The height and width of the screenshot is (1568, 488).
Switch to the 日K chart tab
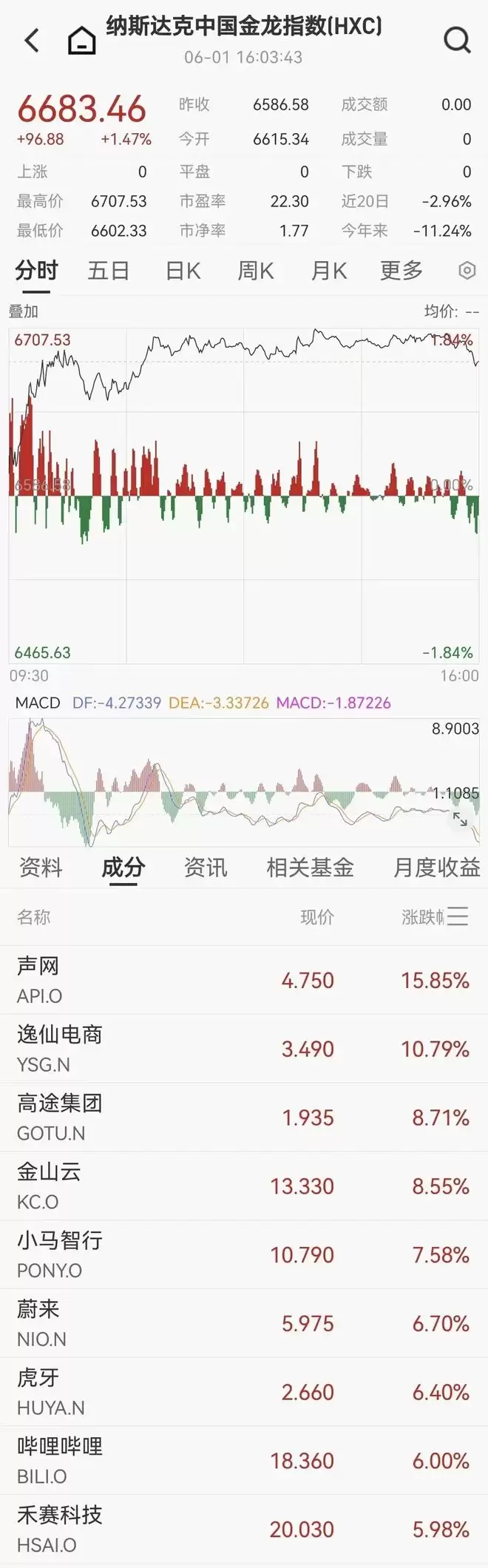tap(183, 271)
